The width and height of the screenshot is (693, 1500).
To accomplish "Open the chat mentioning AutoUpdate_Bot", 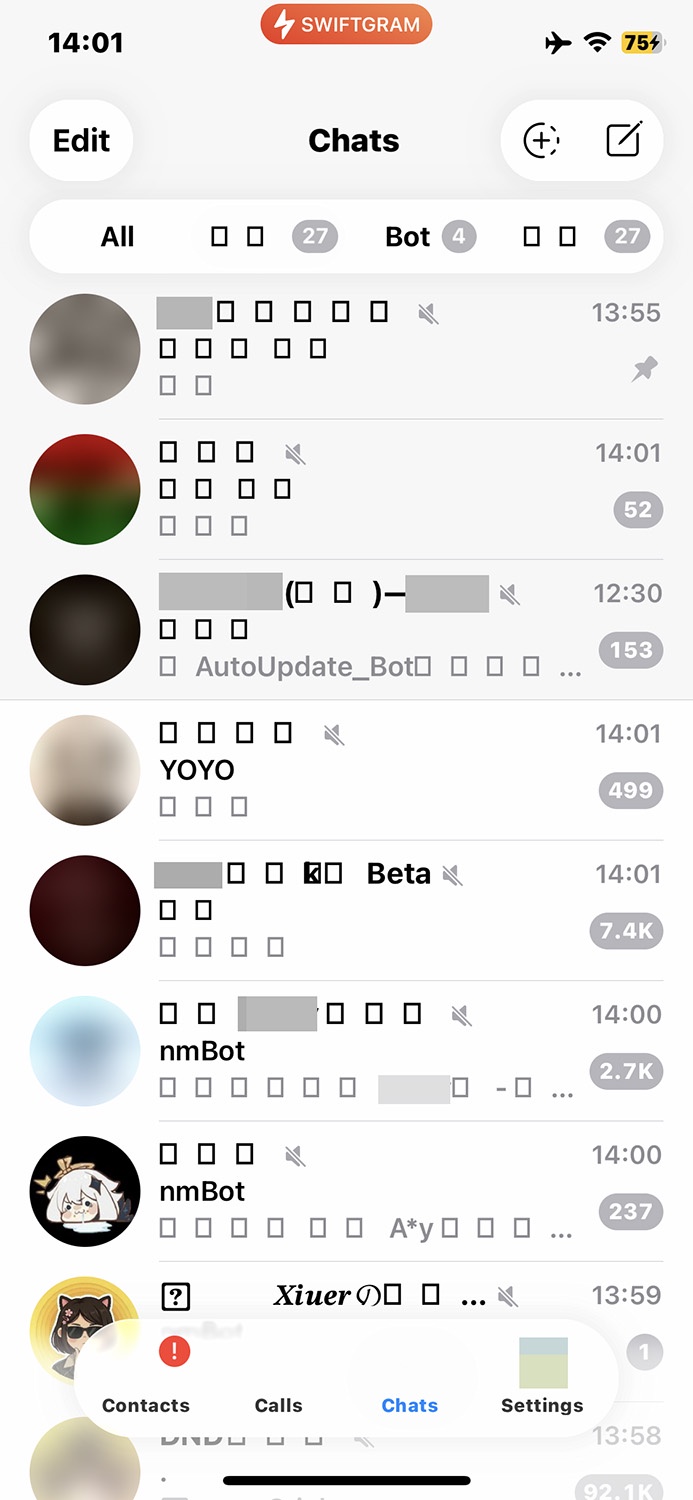I will click(x=346, y=630).
